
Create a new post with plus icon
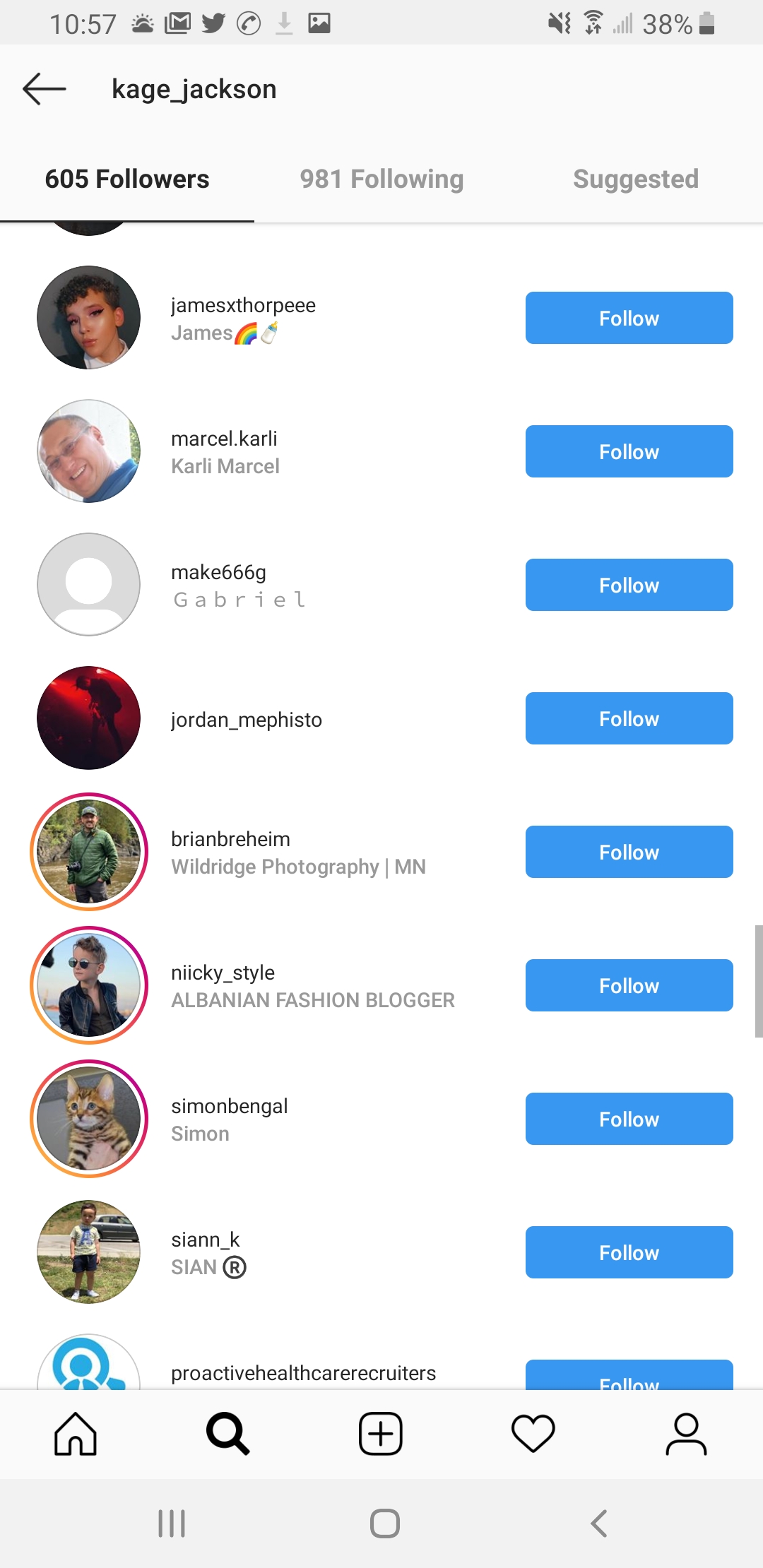(x=381, y=1434)
